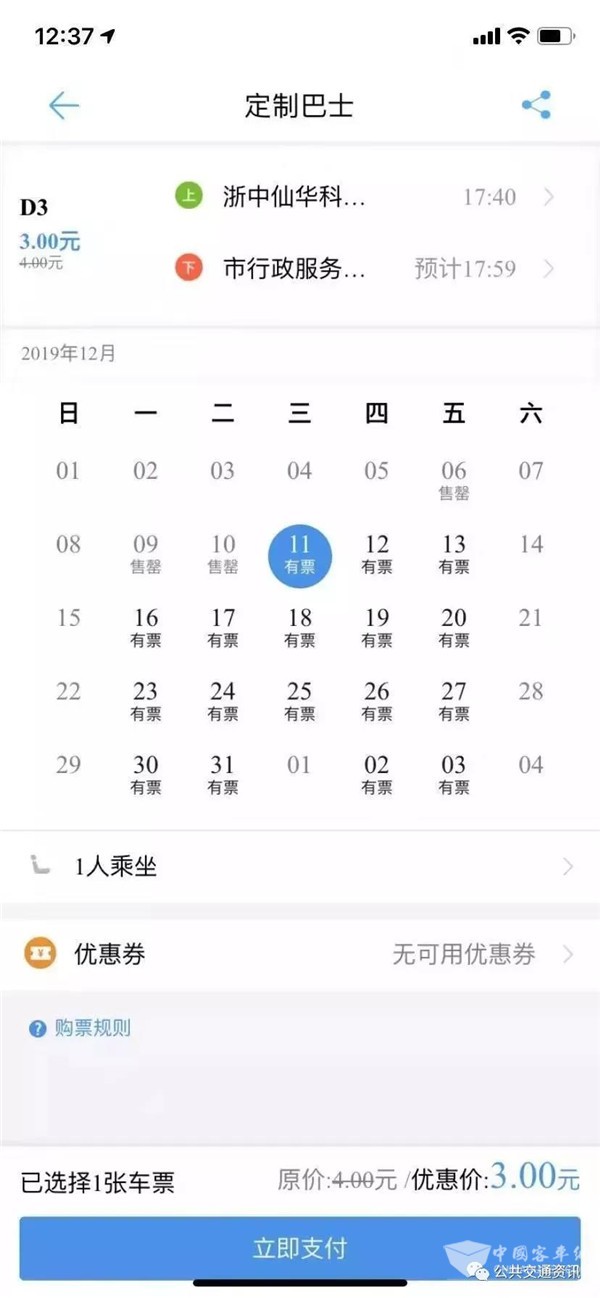Share this custom bus route
Image resolution: width=600 pixels, height=1298 pixels.
click(536, 105)
